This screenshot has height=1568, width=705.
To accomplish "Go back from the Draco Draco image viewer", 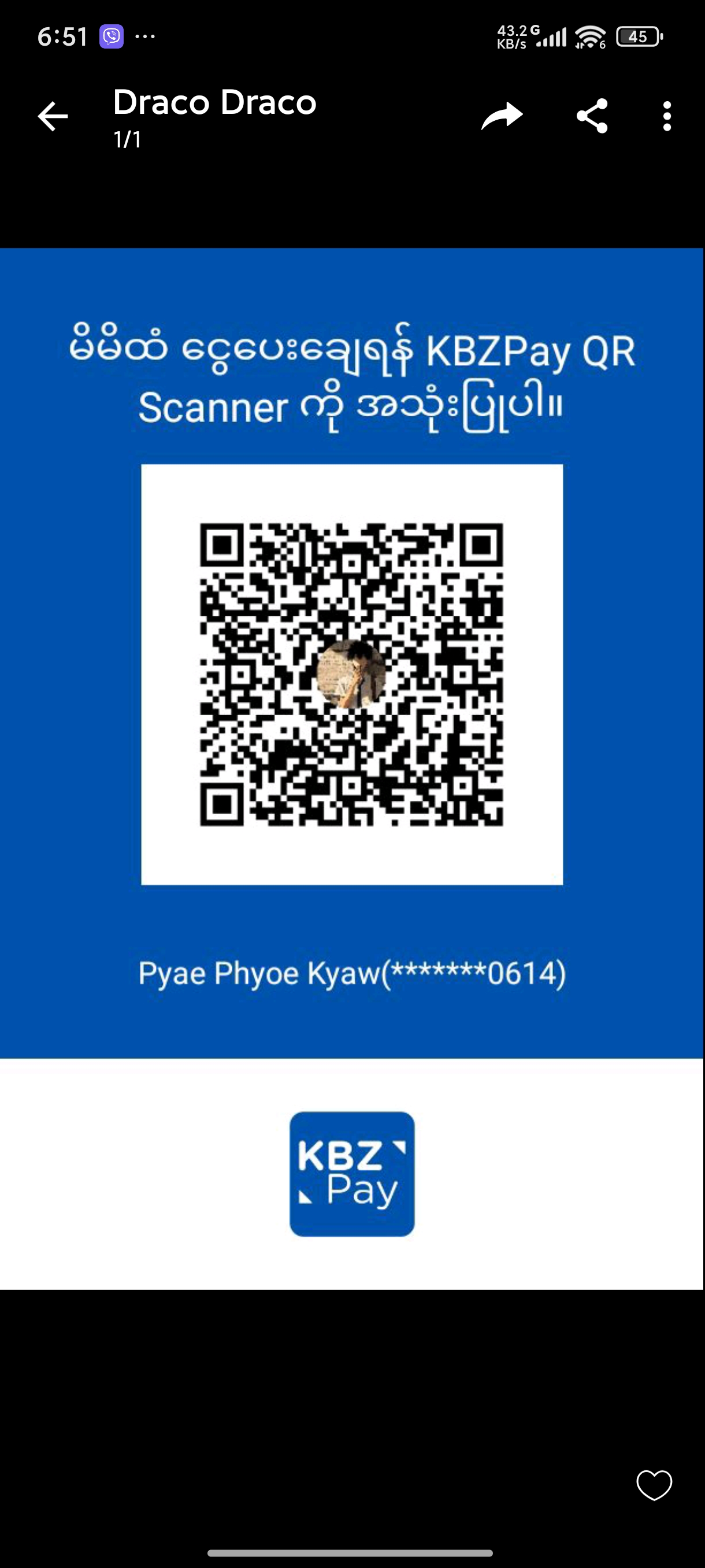I will tap(53, 116).
